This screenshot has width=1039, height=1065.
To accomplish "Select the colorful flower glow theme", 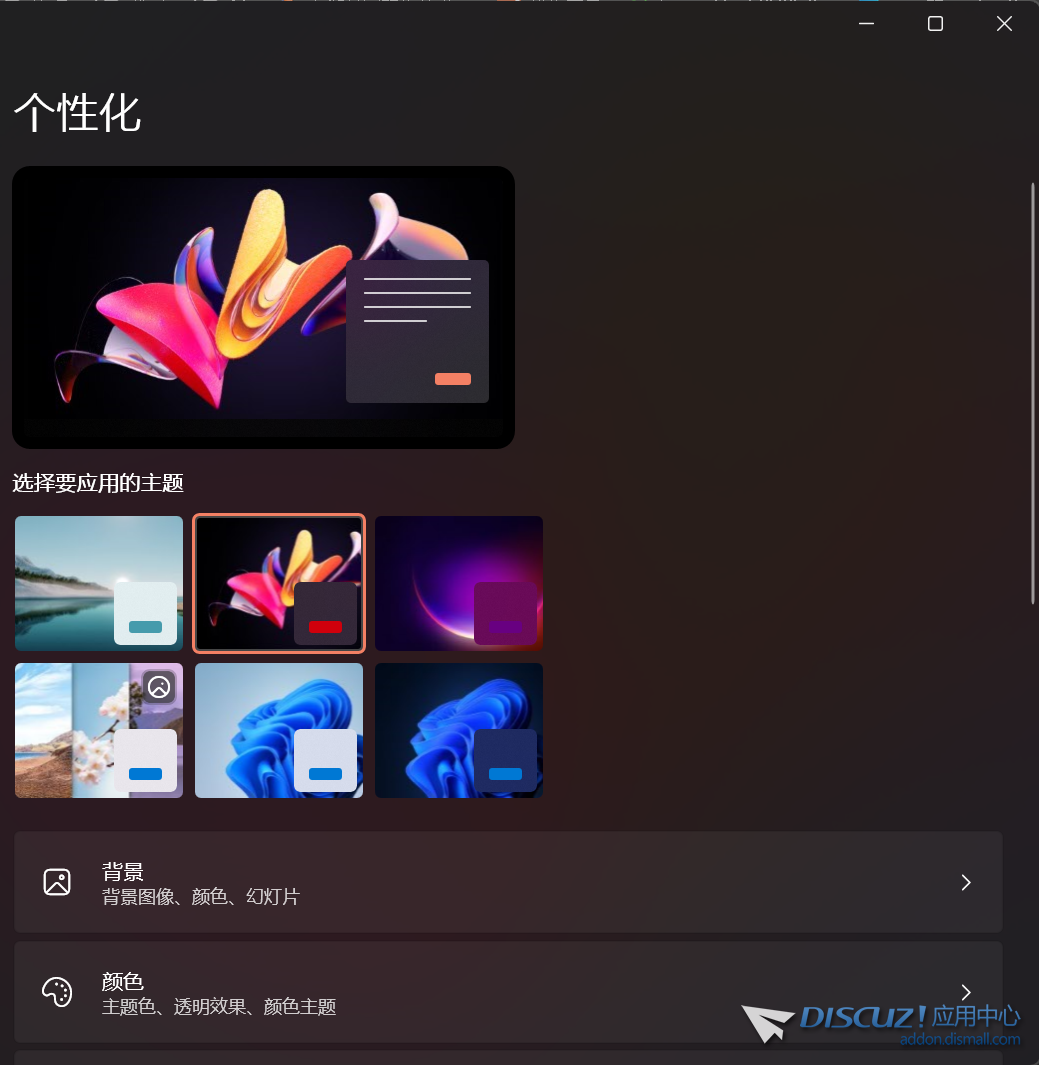I will (x=279, y=583).
